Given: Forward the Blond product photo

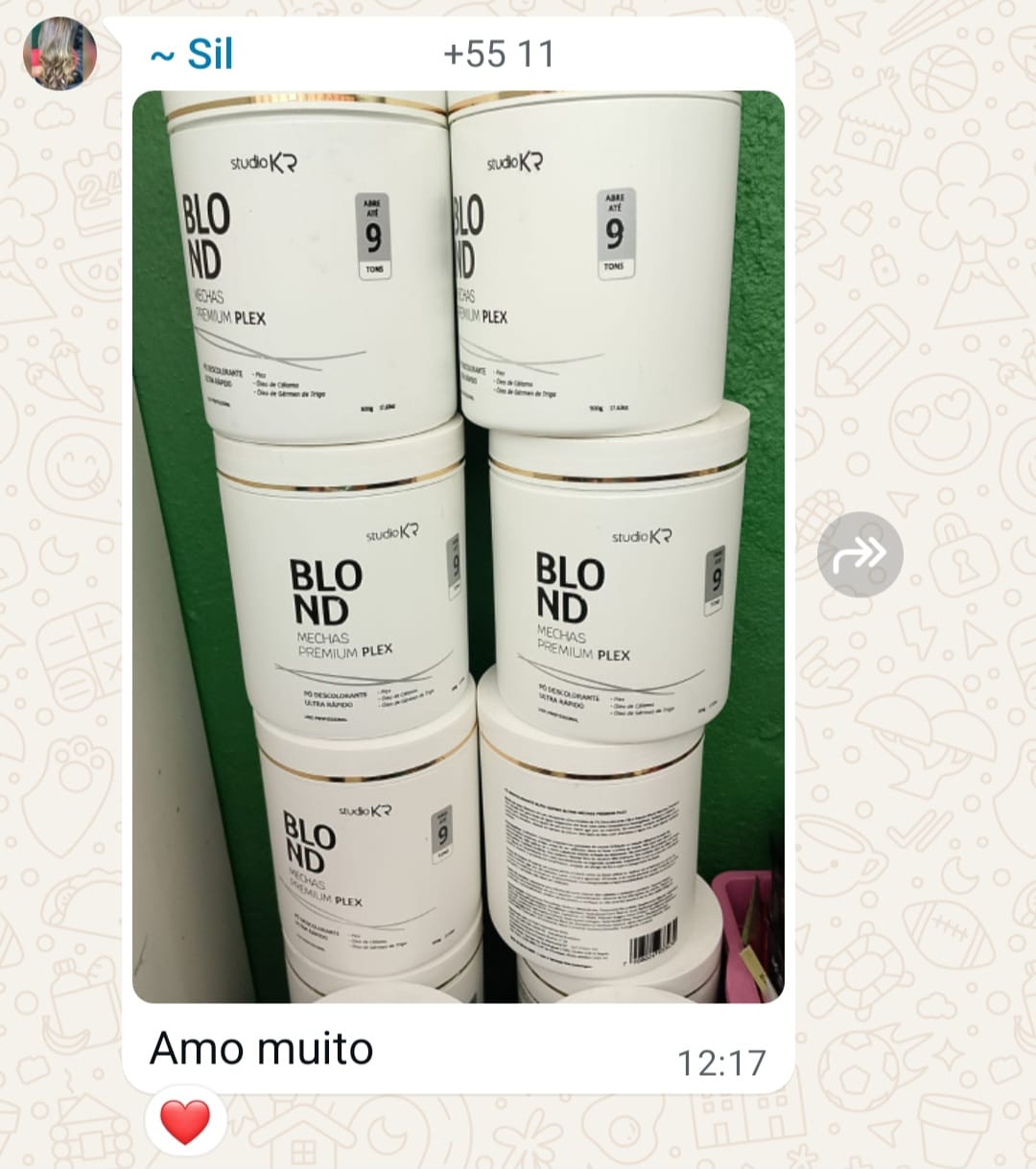Looking at the screenshot, I should [859, 554].
